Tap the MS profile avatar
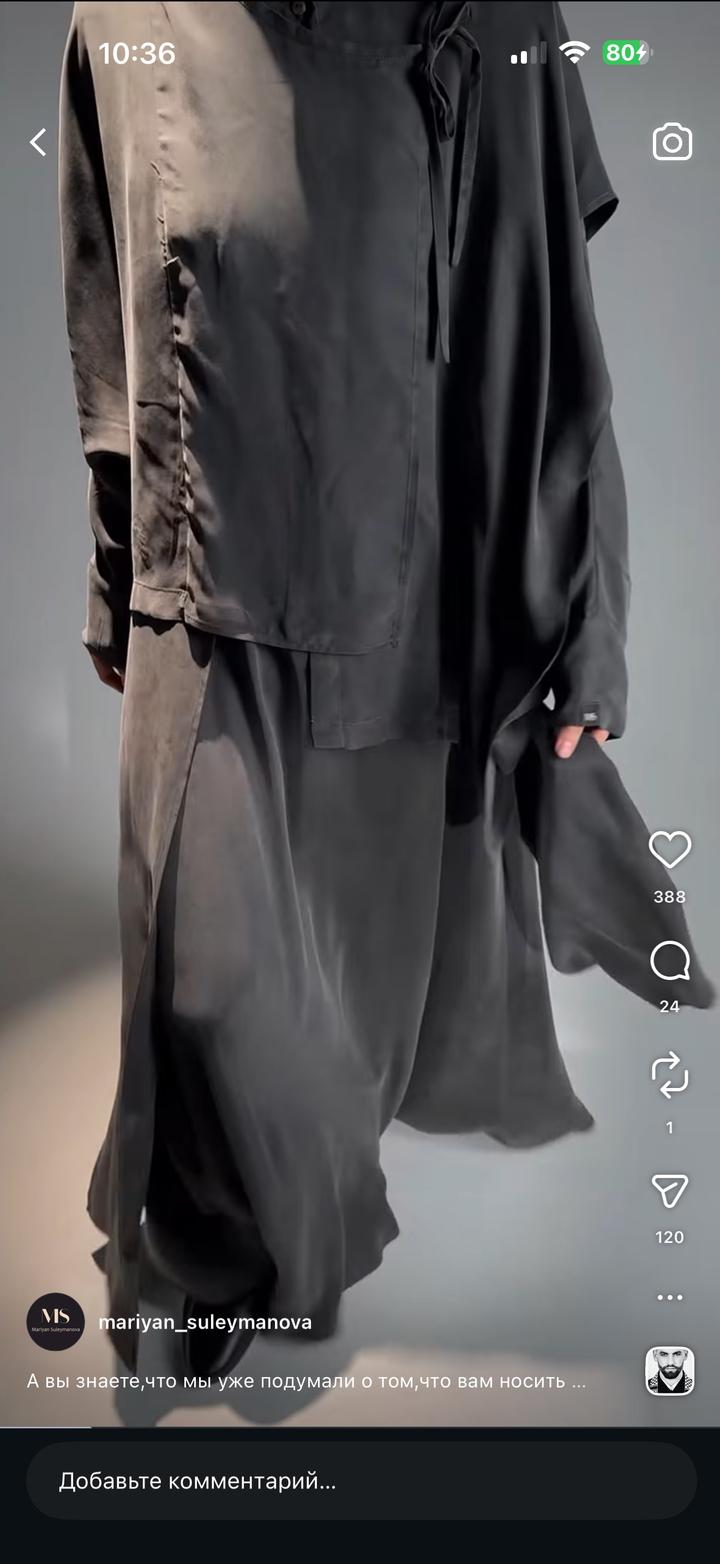Viewport: 720px width, 1564px height. [x=56, y=1322]
